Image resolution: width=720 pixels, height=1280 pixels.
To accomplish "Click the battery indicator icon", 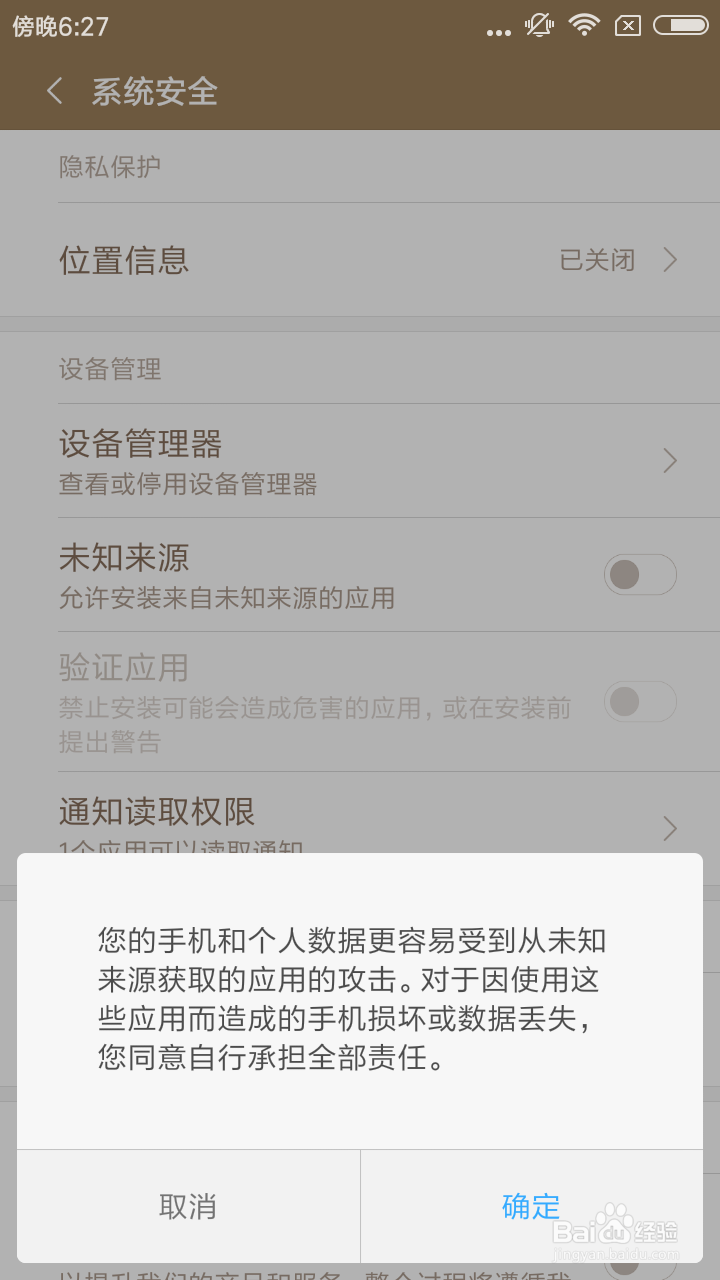I will pyautogui.click(x=681, y=27).
